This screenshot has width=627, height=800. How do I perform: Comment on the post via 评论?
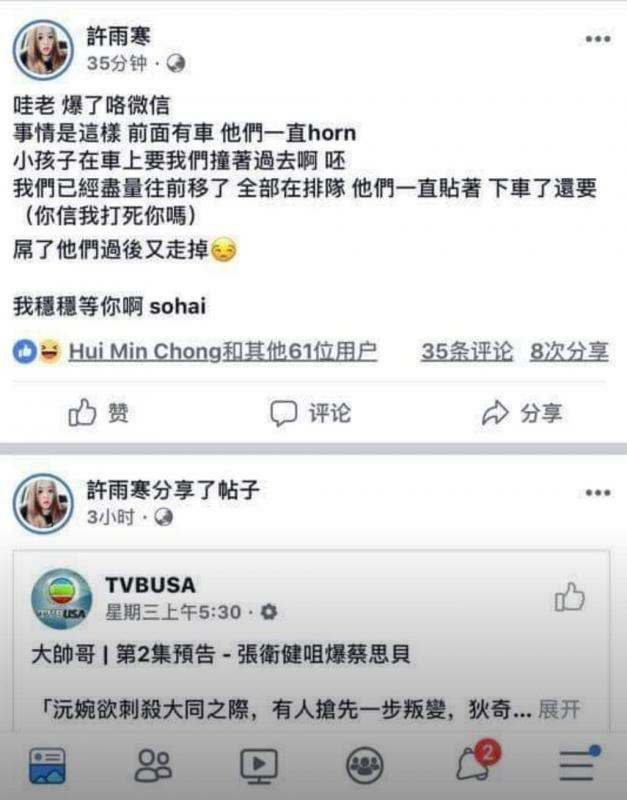tap(311, 412)
